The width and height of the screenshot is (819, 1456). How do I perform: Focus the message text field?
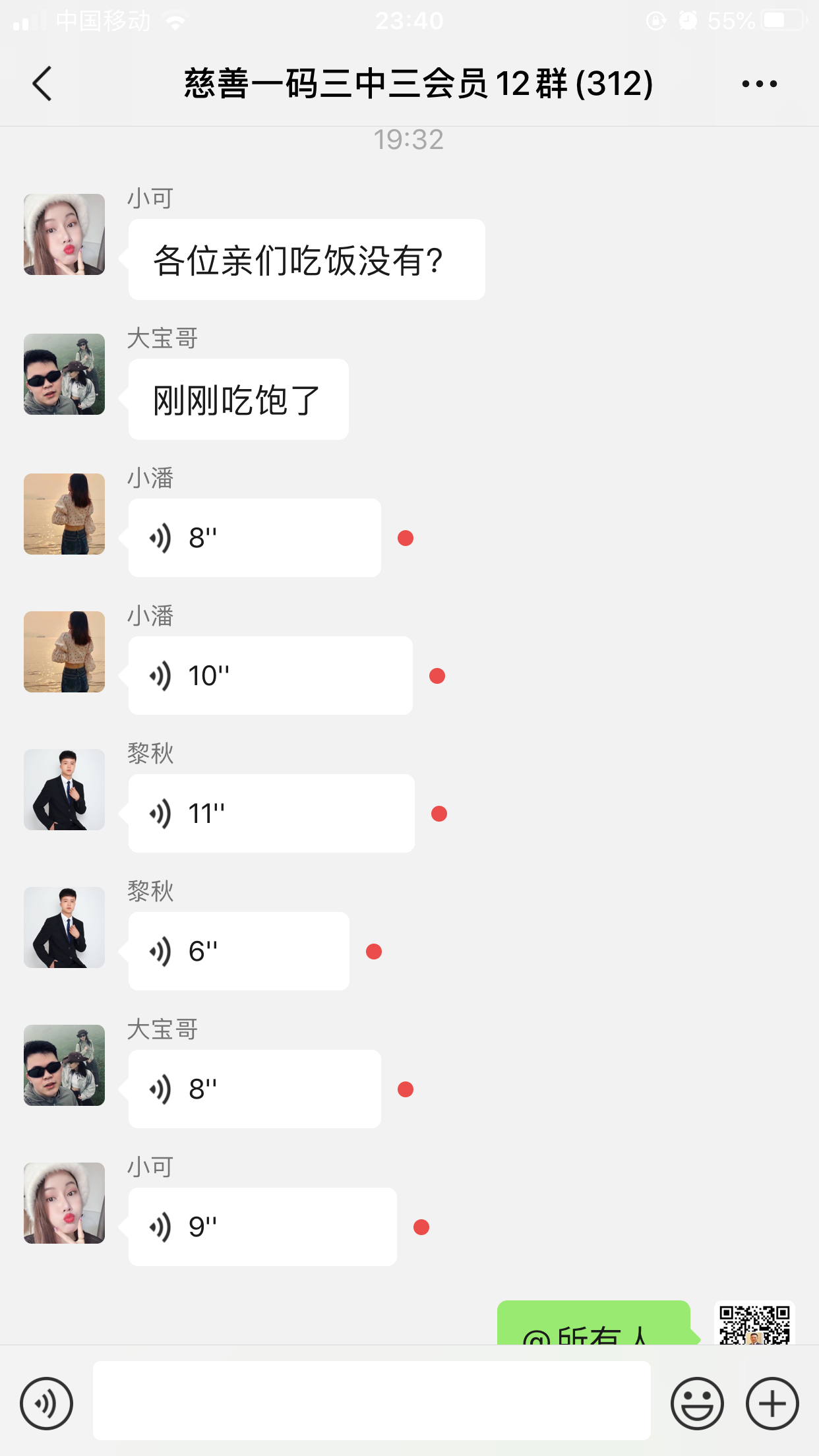point(371,1401)
